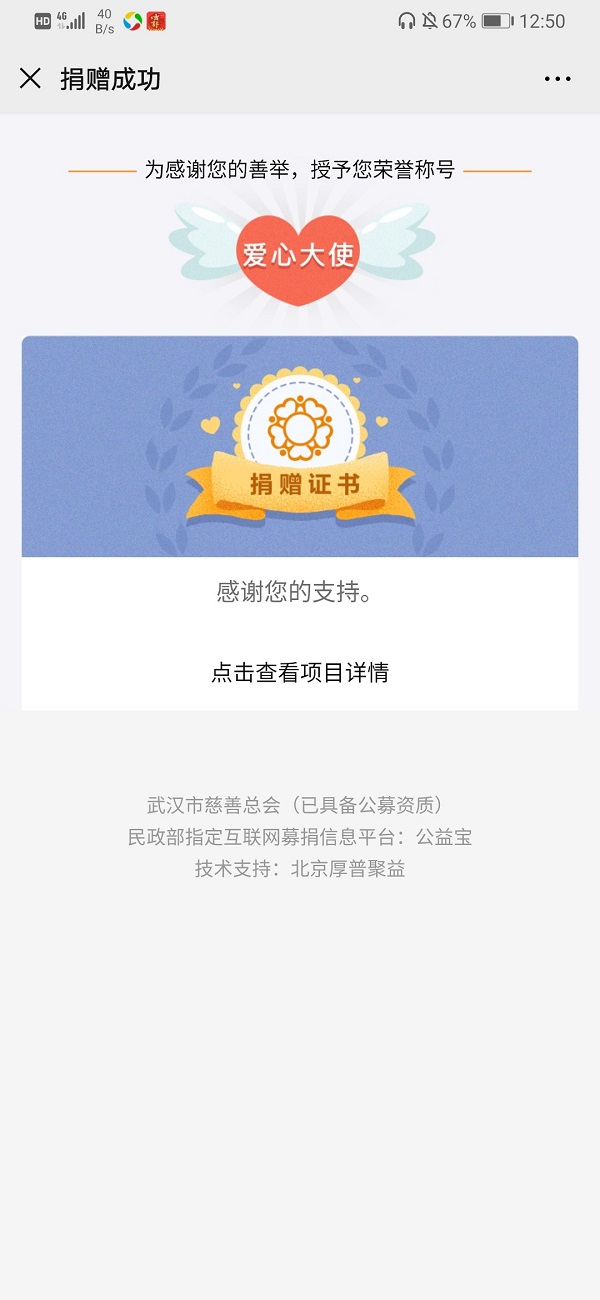The height and width of the screenshot is (1300, 600).
Task: Open the 捐赠证书 certificate card
Action: (300, 447)
